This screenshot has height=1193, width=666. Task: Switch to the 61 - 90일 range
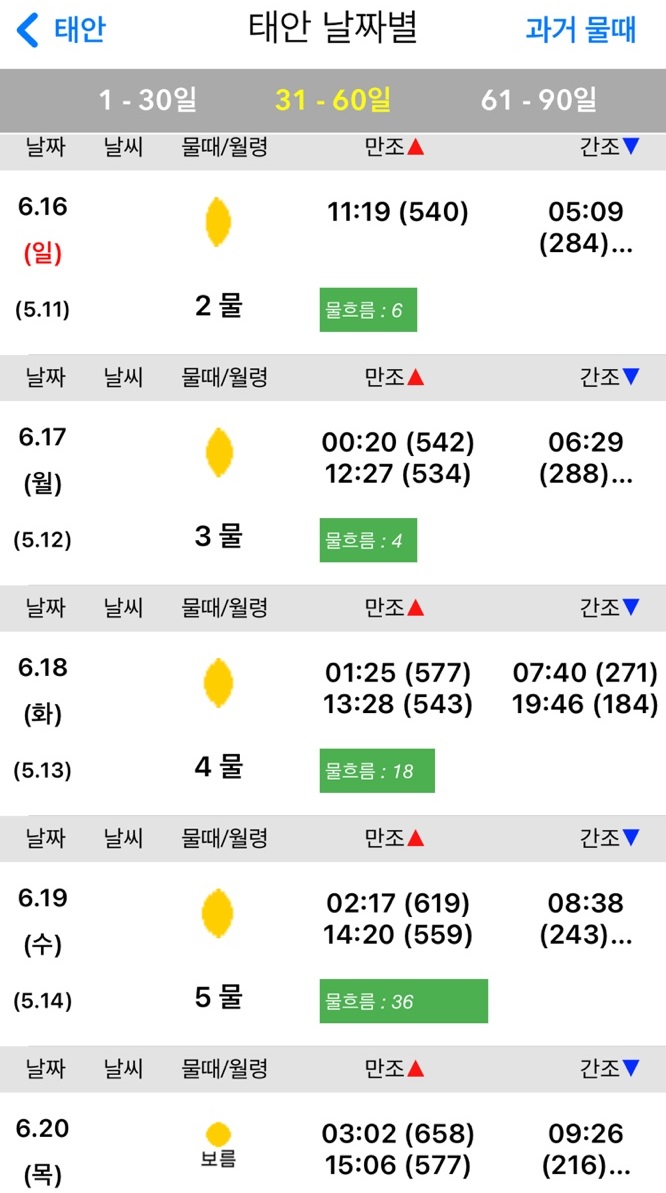pos(539,100)
